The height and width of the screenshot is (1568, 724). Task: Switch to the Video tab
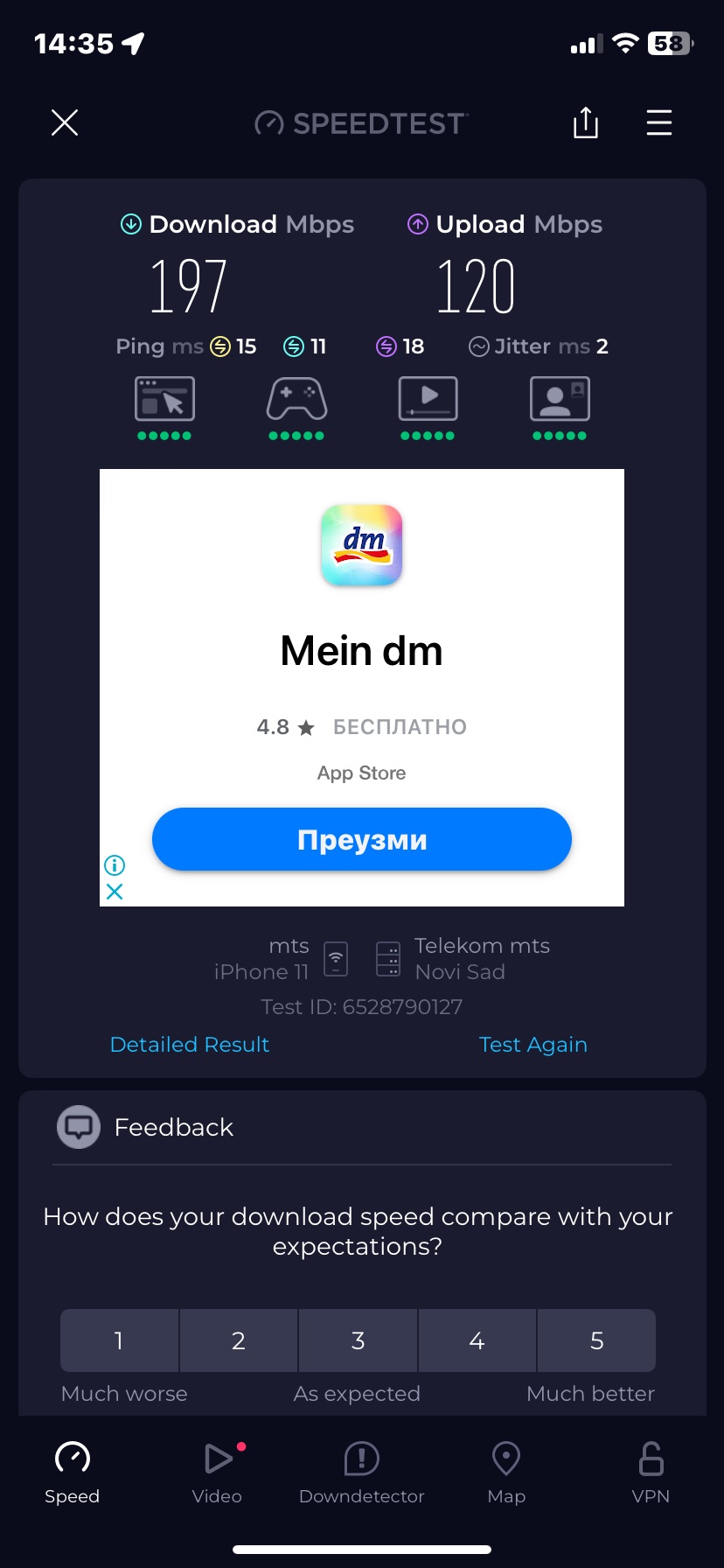(x=217, y=1472)
